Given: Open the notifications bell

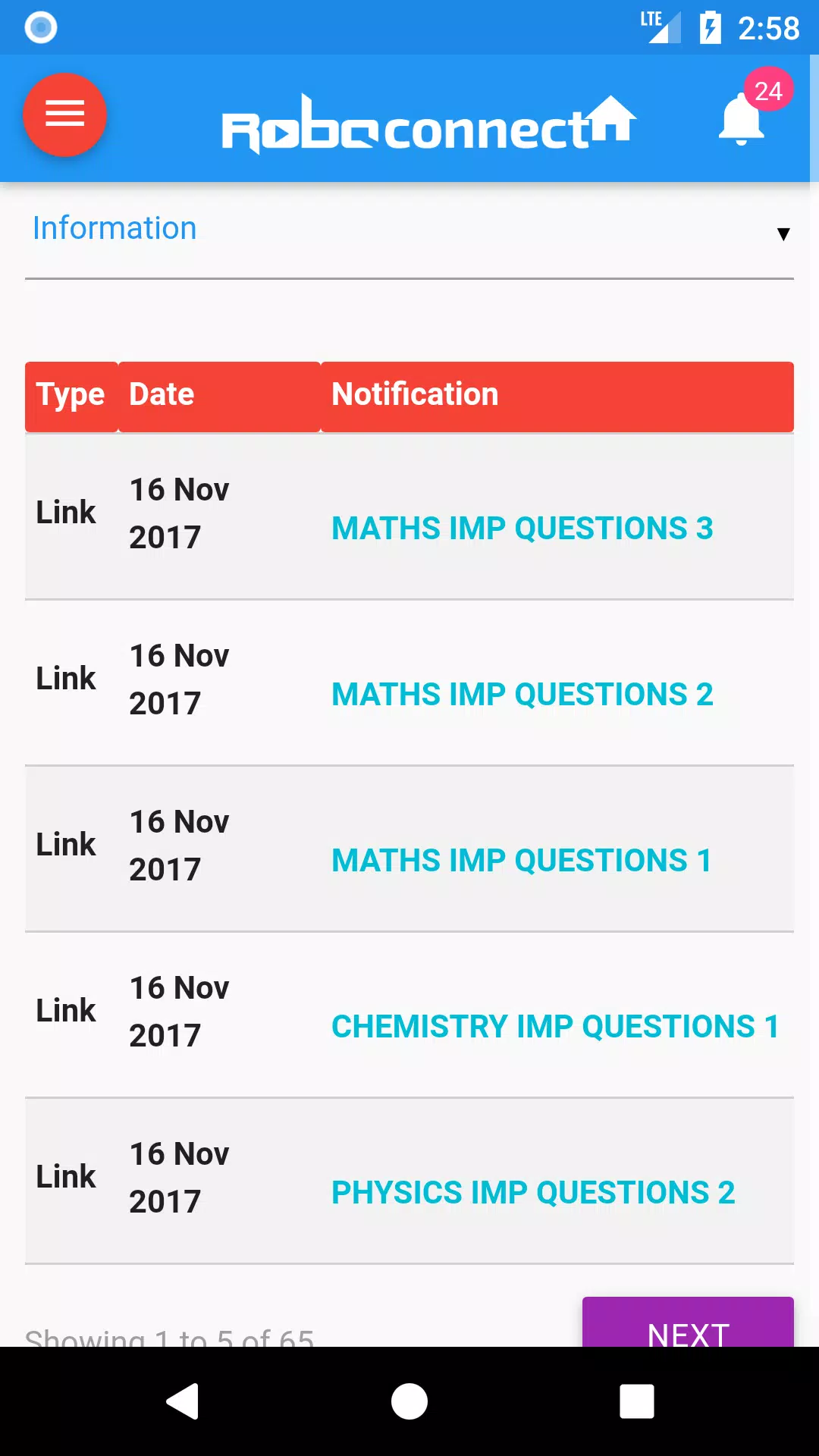Looking at the screenshot, I should [x=742, y=118].
